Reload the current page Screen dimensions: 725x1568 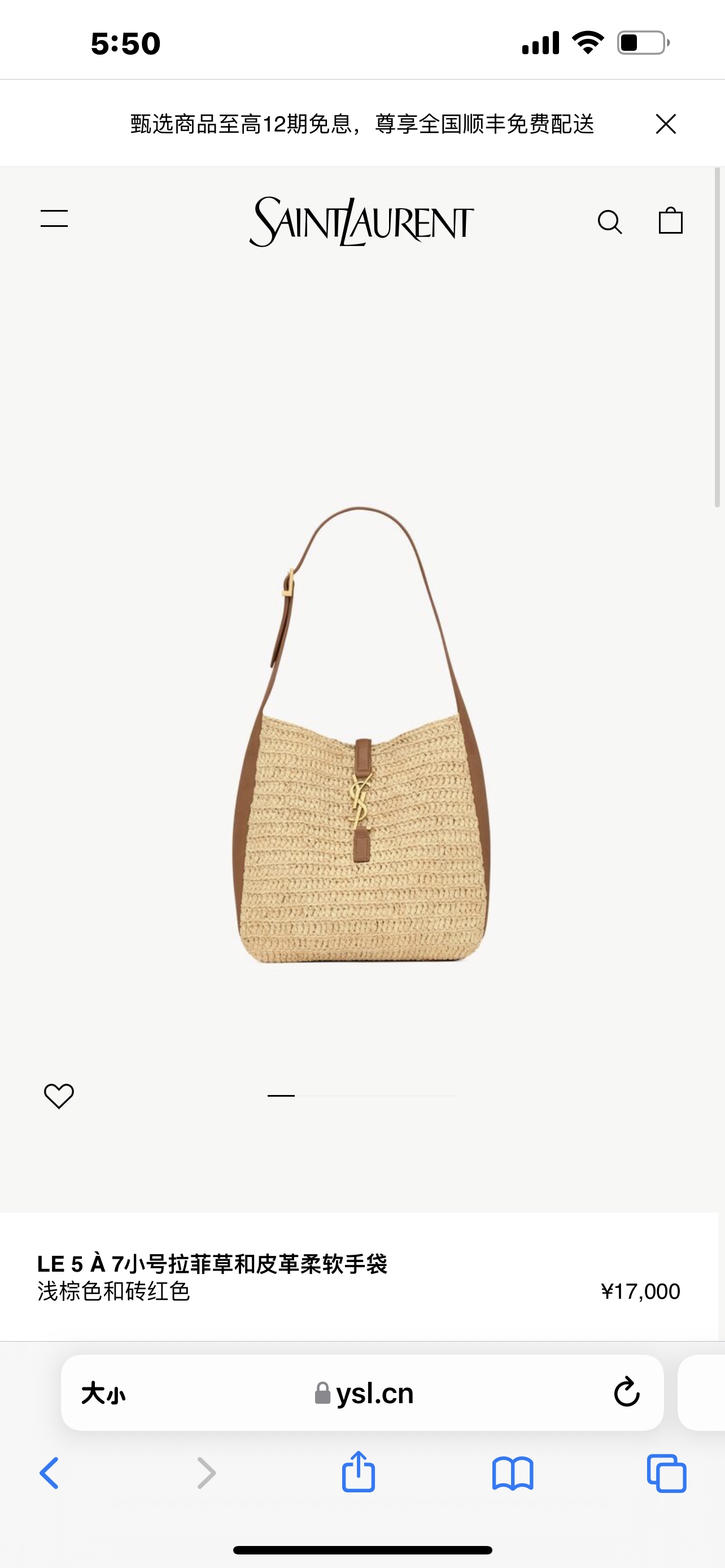point(626,1392)
